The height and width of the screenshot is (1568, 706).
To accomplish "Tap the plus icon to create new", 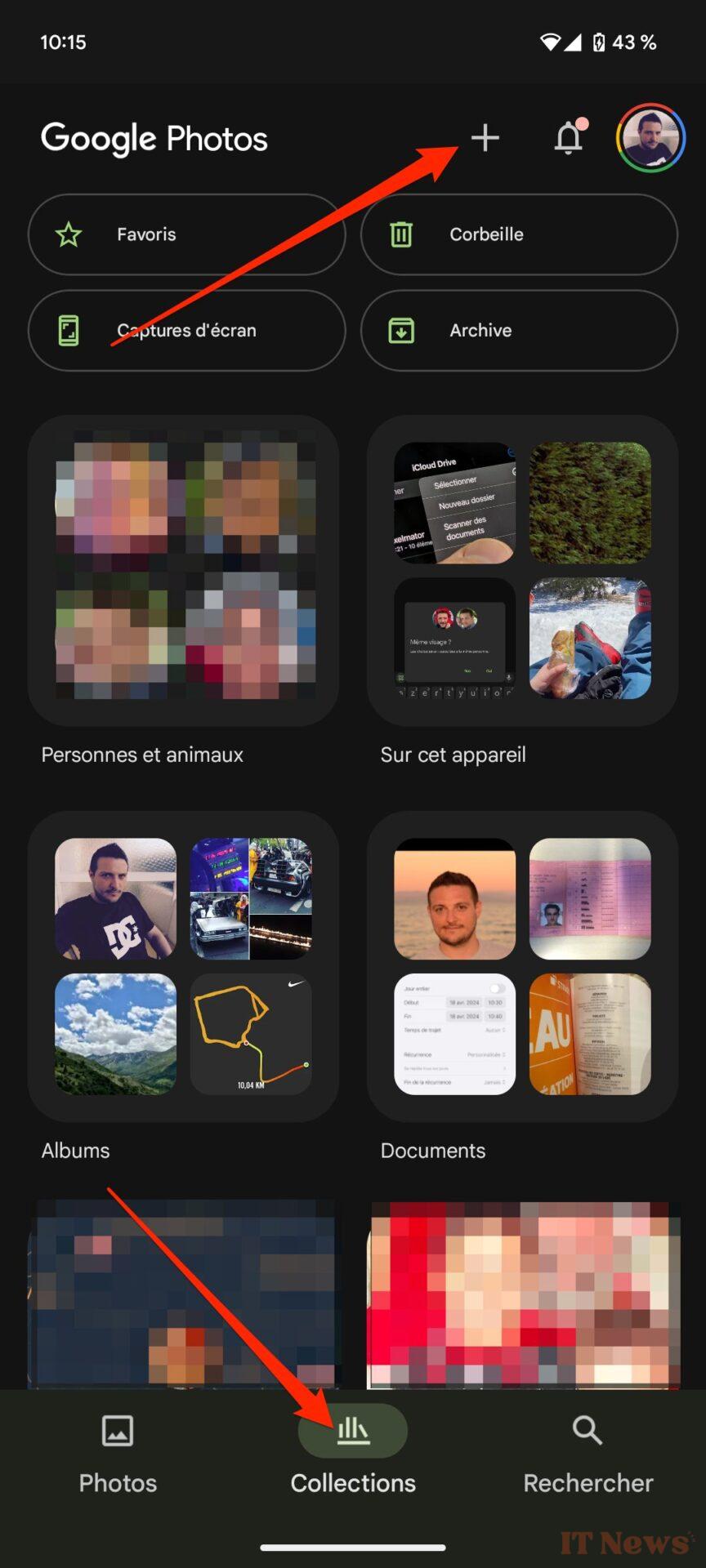I will tap(485, 138).
